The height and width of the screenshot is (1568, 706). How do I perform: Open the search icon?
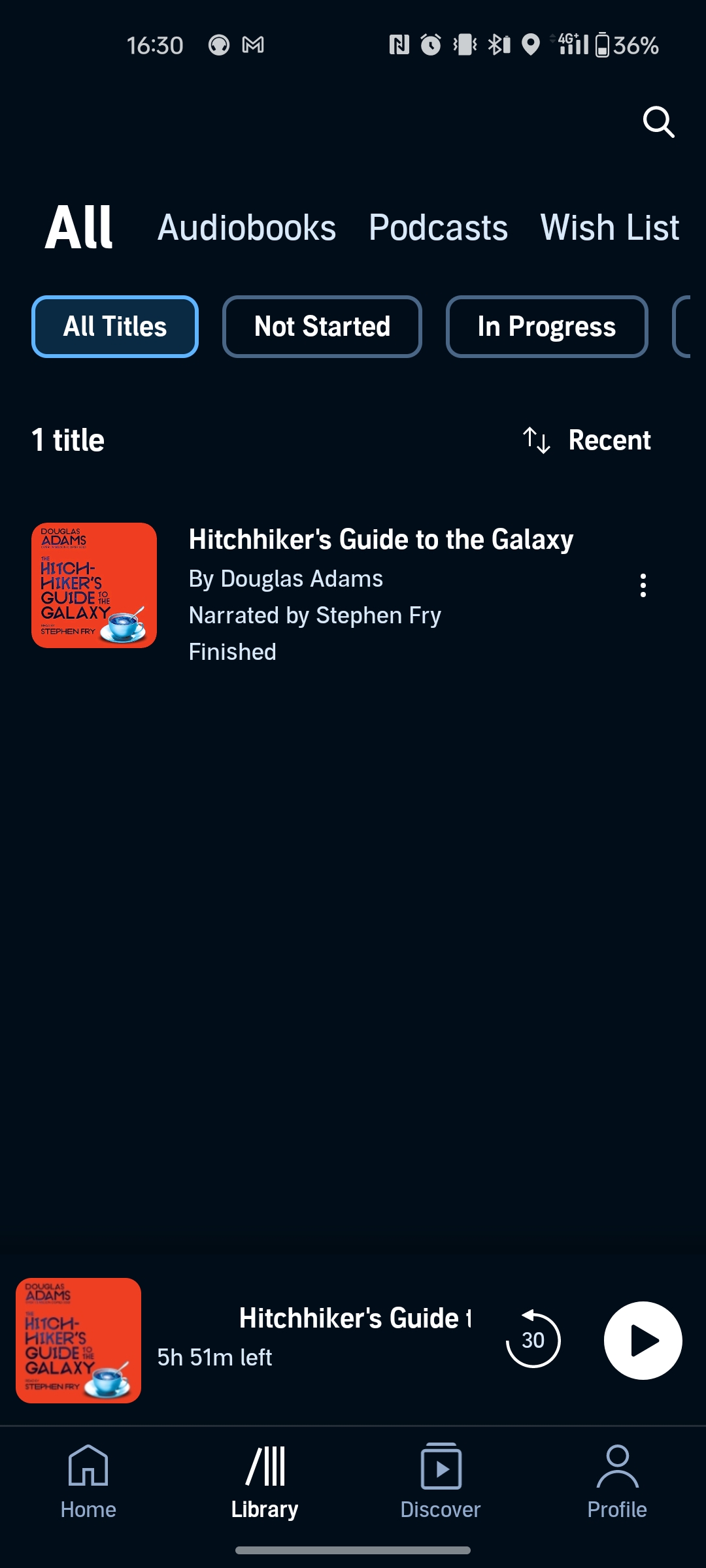pyautogui.click(x=658, y=122)
